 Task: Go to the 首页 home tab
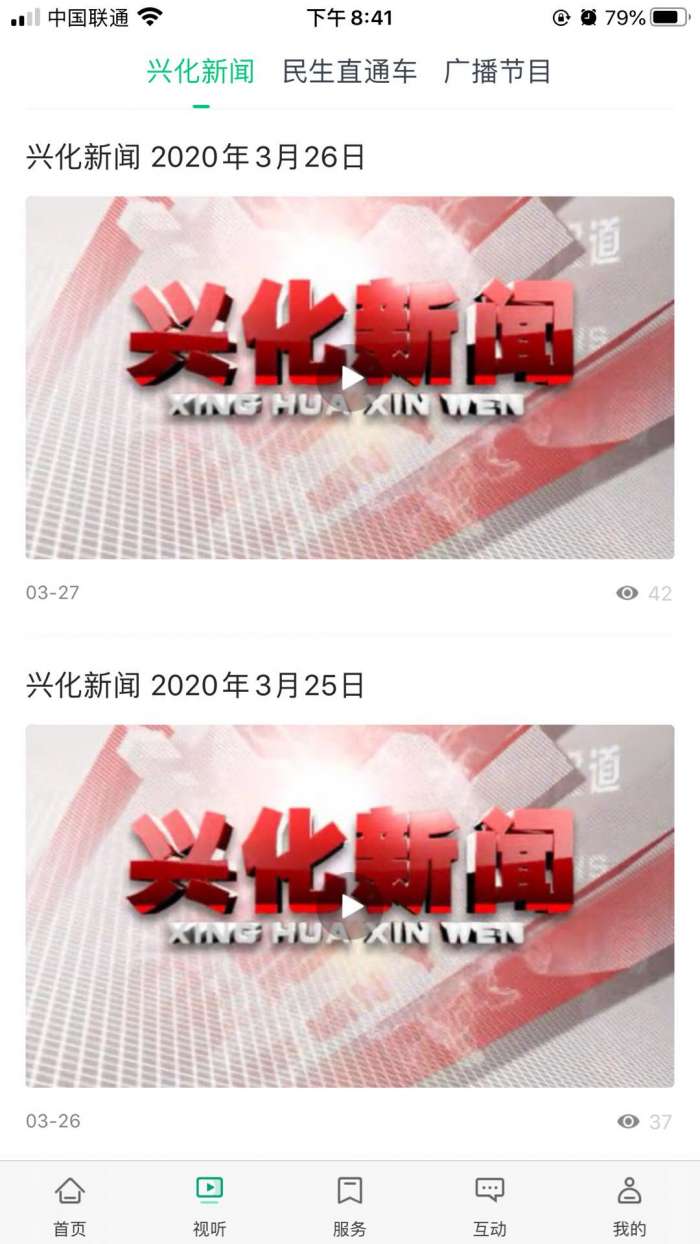[70, 1204]
